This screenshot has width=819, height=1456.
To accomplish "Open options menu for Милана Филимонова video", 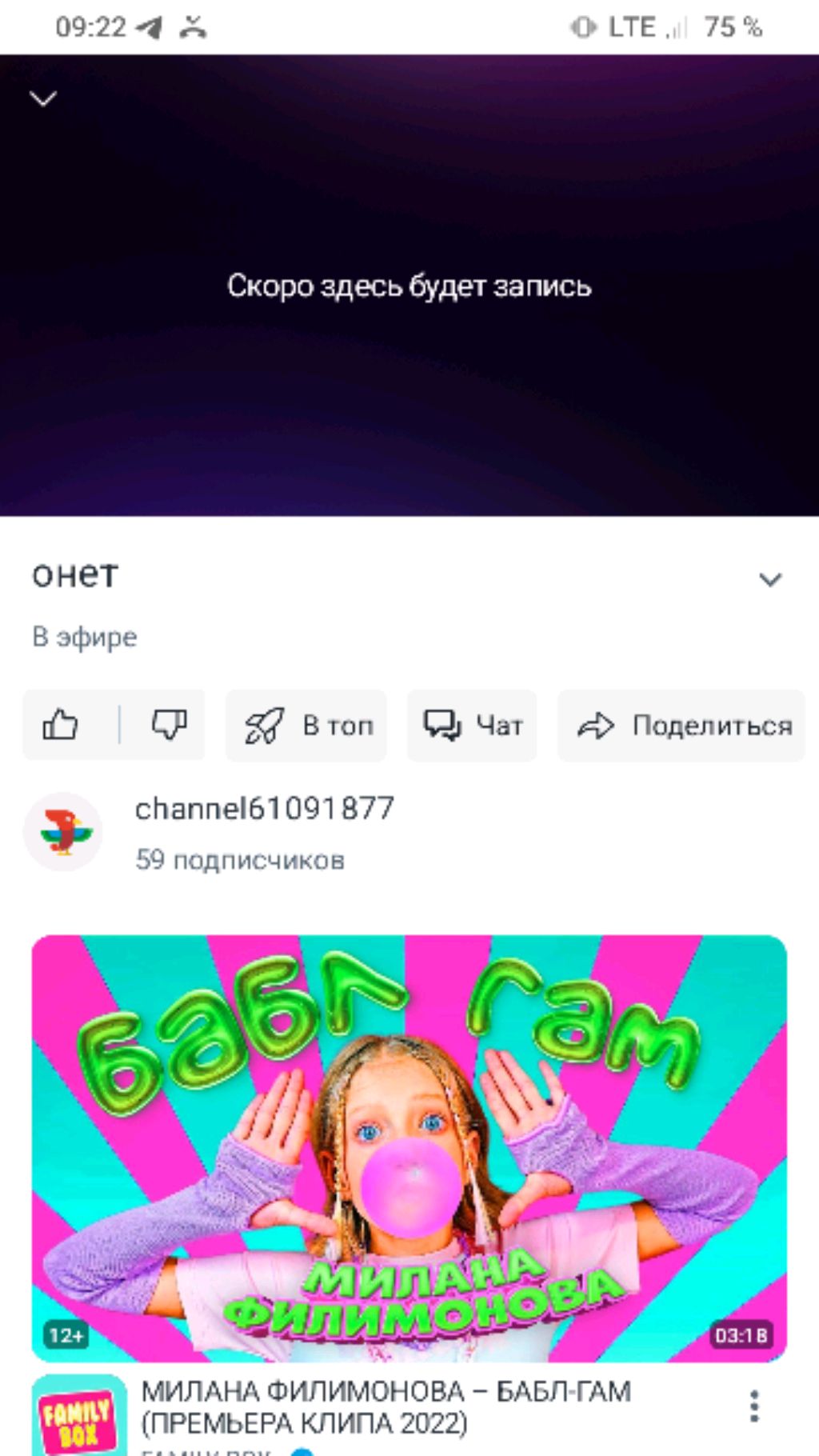I will click(753, 1406).
